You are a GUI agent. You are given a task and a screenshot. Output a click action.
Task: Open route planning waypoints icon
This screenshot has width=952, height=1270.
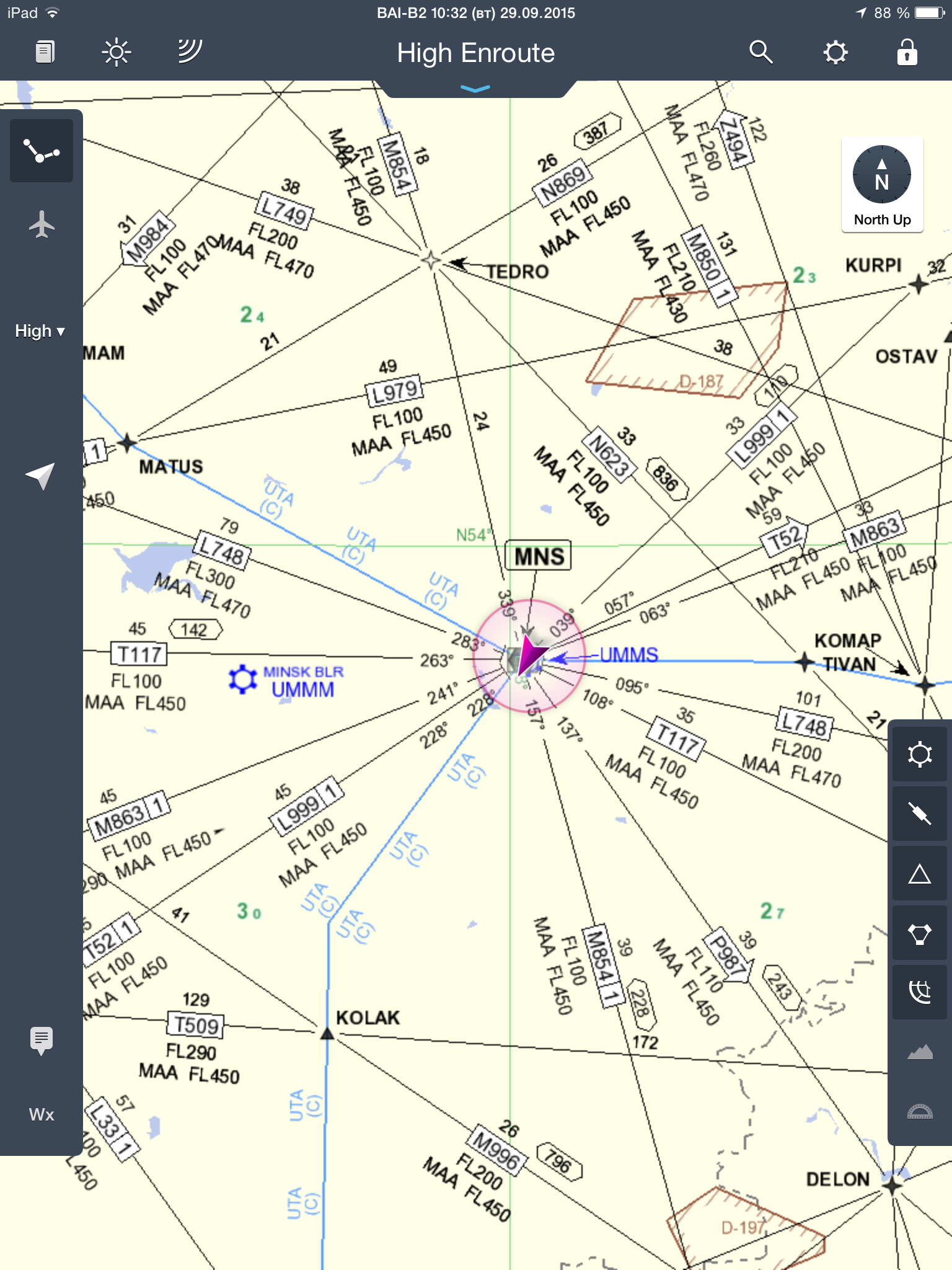[x=42, y=151]
